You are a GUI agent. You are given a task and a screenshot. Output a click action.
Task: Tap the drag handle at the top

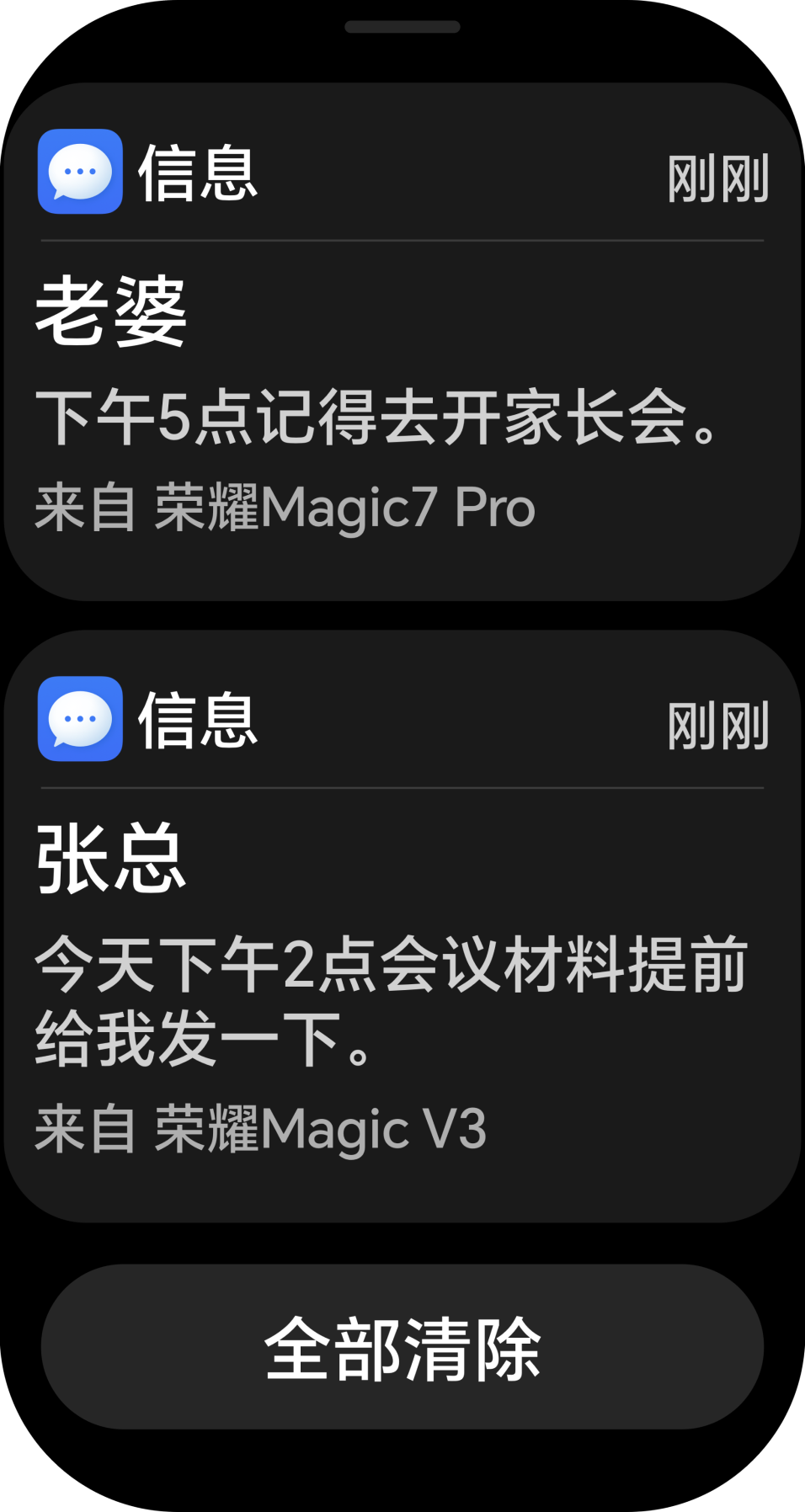pyautogui.click(x=402, y=26)
